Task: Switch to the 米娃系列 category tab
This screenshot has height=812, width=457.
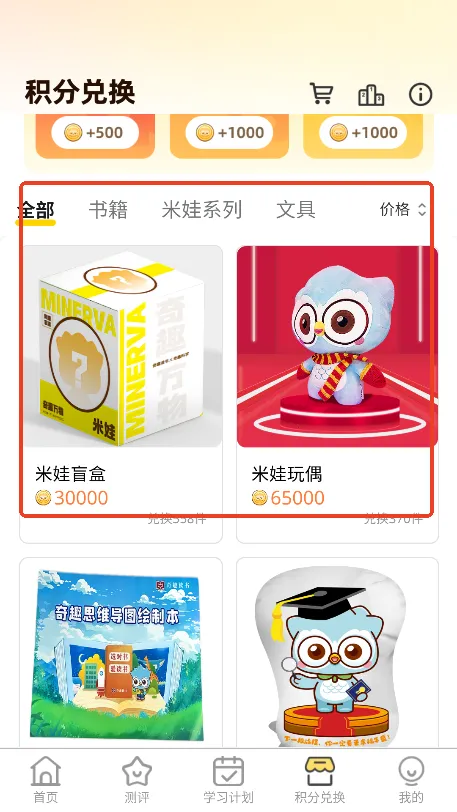Action: click(x=202, y=210)
